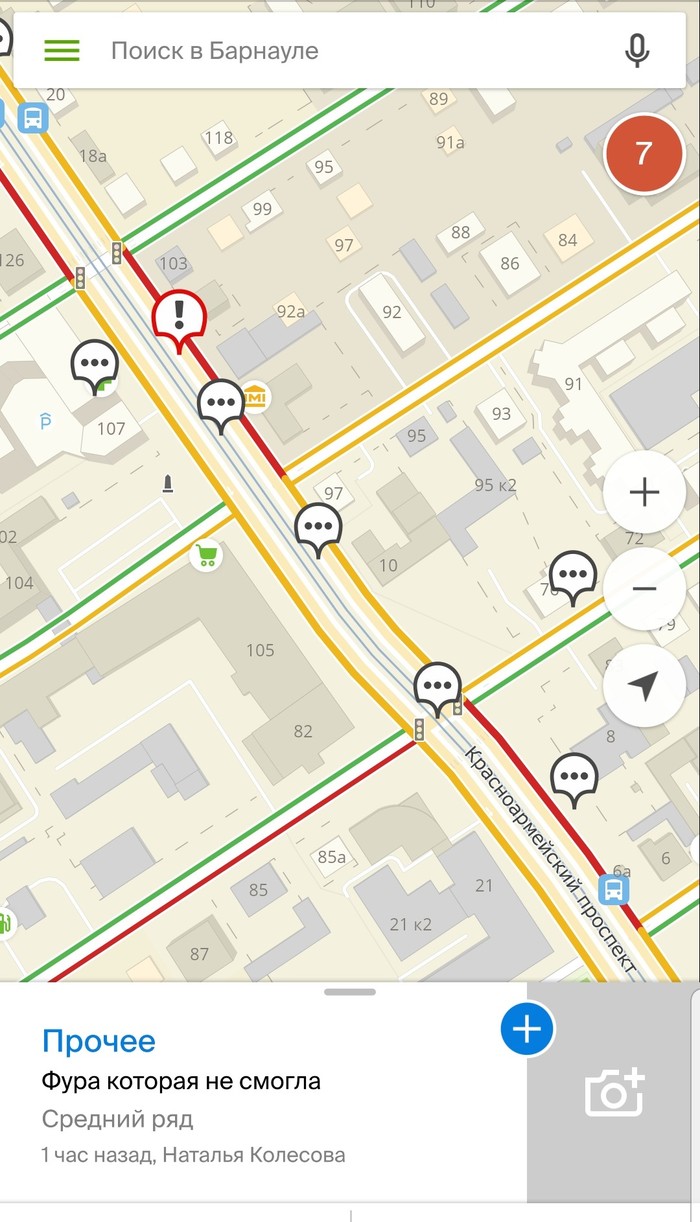Viewport: 700px width, 1222px height.
Task: Add a photo to the road event
Action: click(x=614, y=1092)
